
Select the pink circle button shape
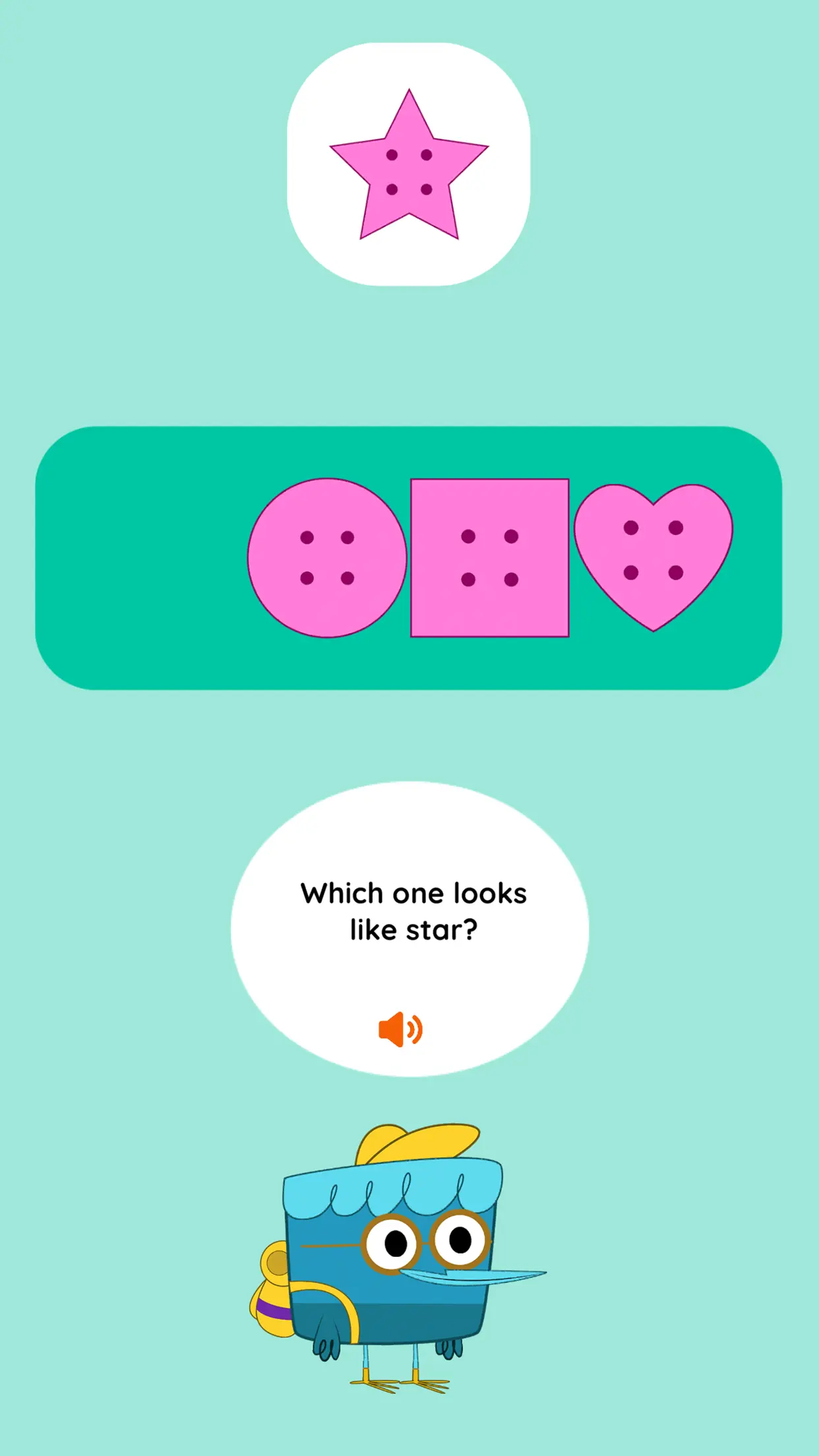pyautogui.click(x=327, y=558)
